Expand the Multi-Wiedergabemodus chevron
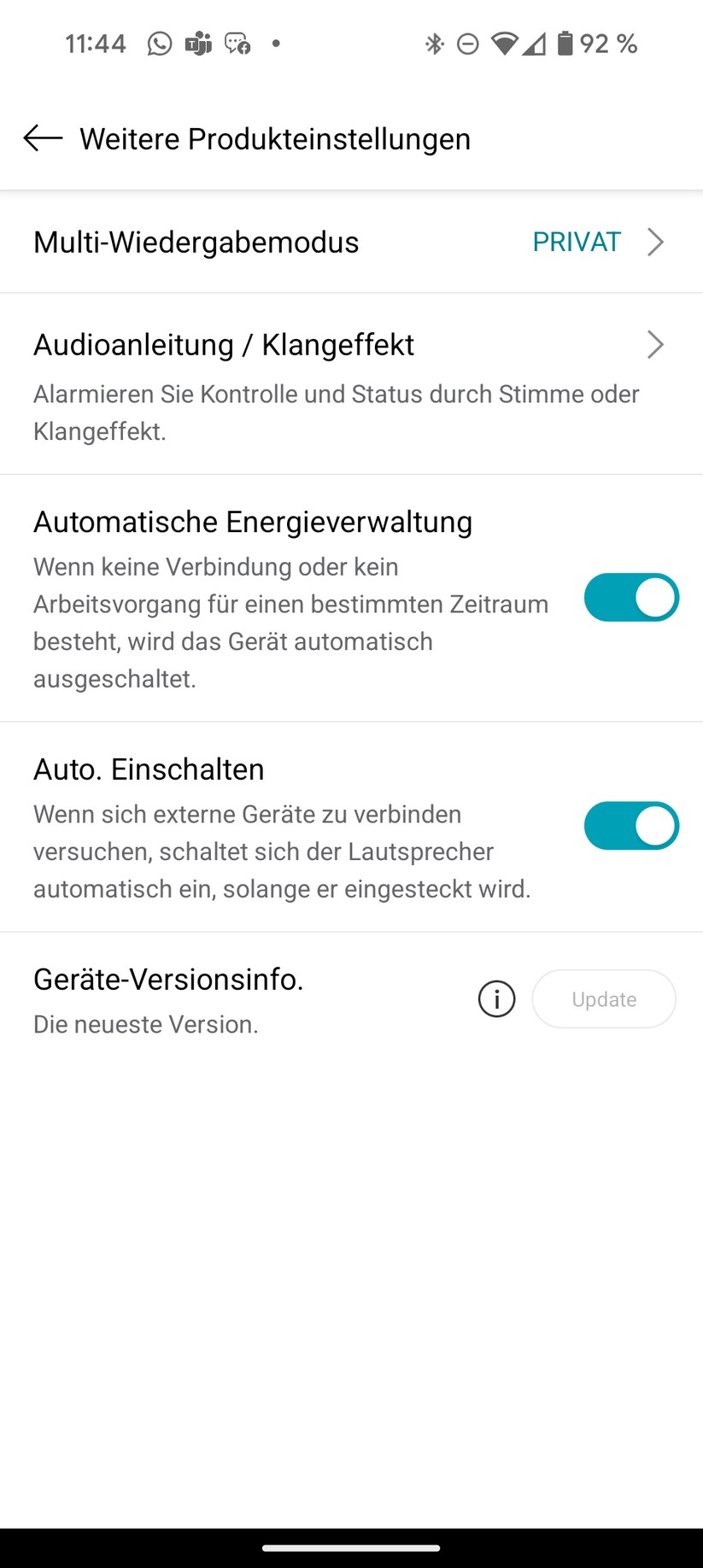This screenshot has height=1568, width=703. coord(655,242)
